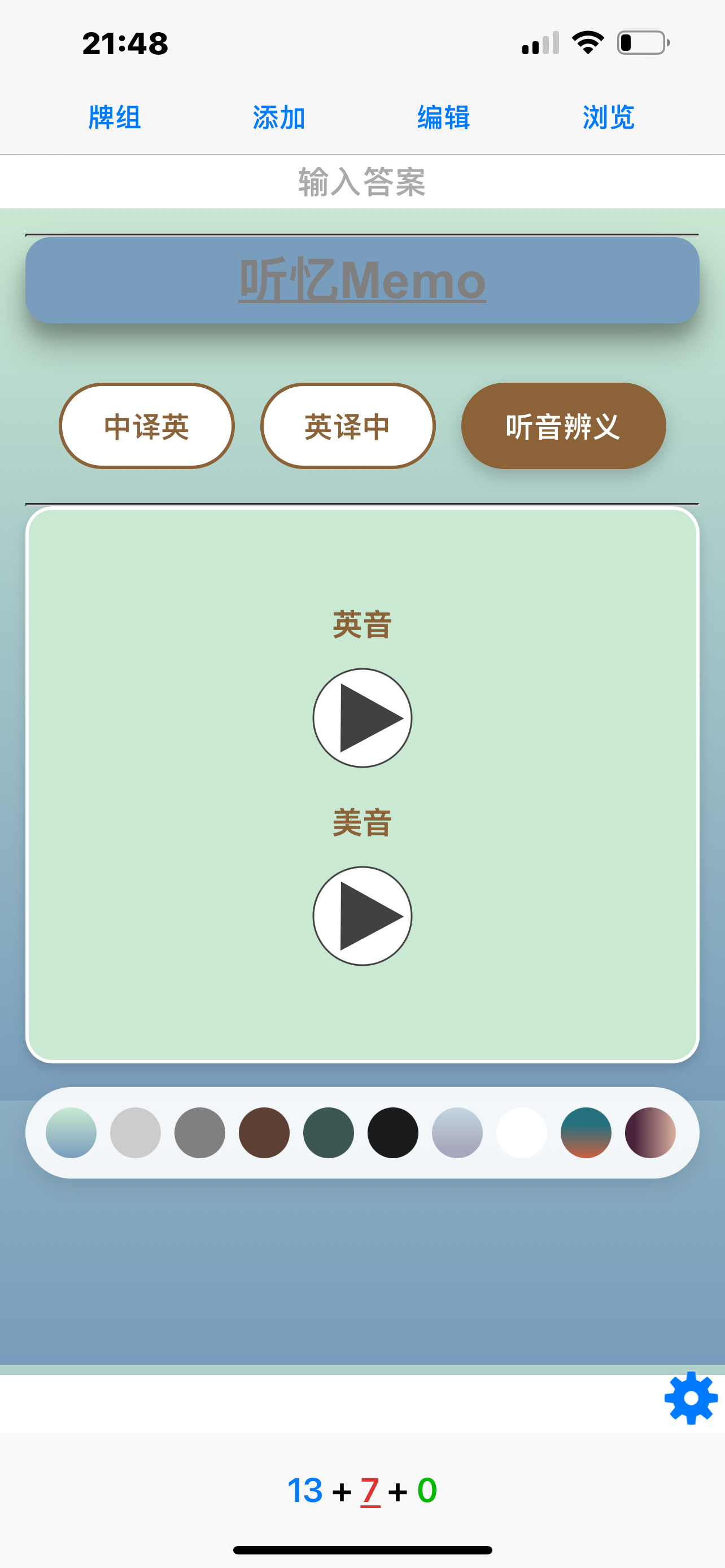Tap 添加 to add a card

pos(279,117)
